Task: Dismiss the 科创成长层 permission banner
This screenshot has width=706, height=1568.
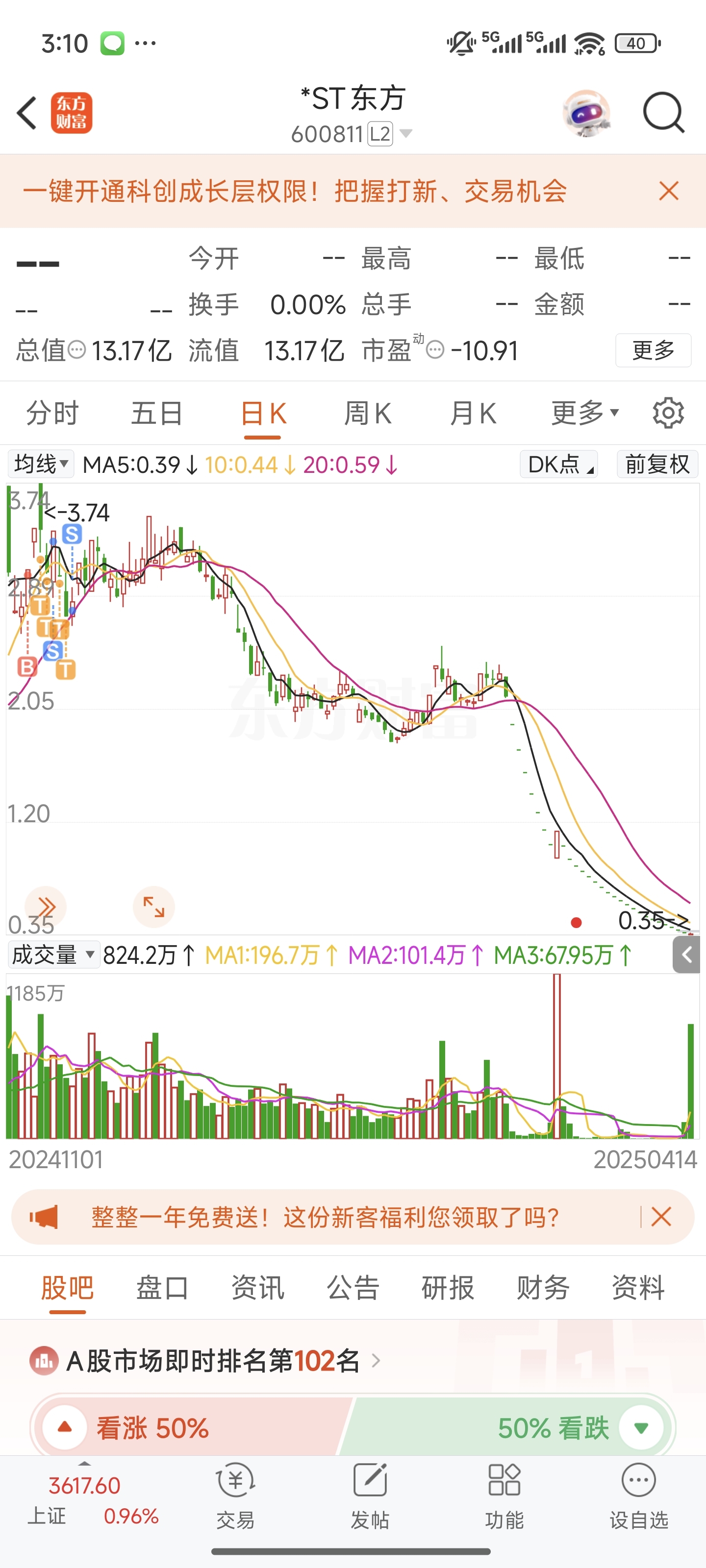Action: pos(668,191)
